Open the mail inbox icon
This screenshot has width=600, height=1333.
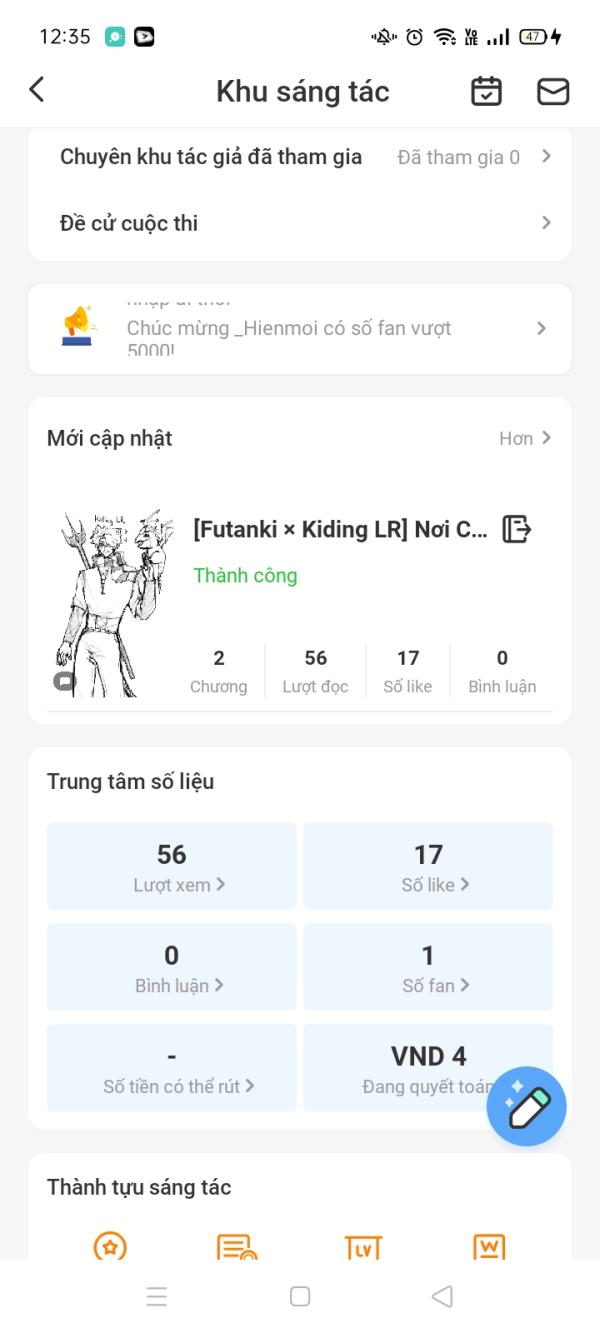pos(553,91)
